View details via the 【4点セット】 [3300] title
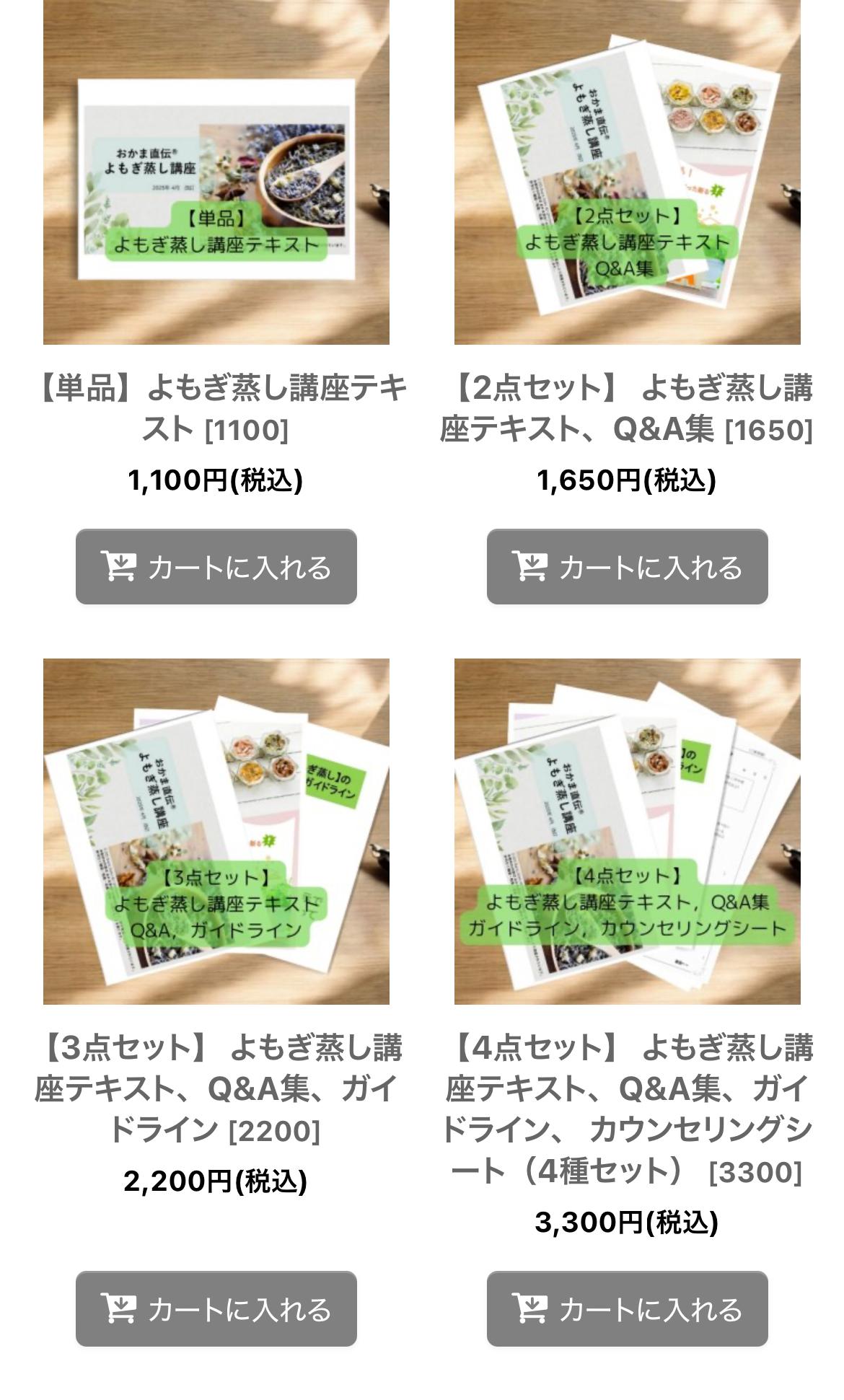 [627, 1109]
